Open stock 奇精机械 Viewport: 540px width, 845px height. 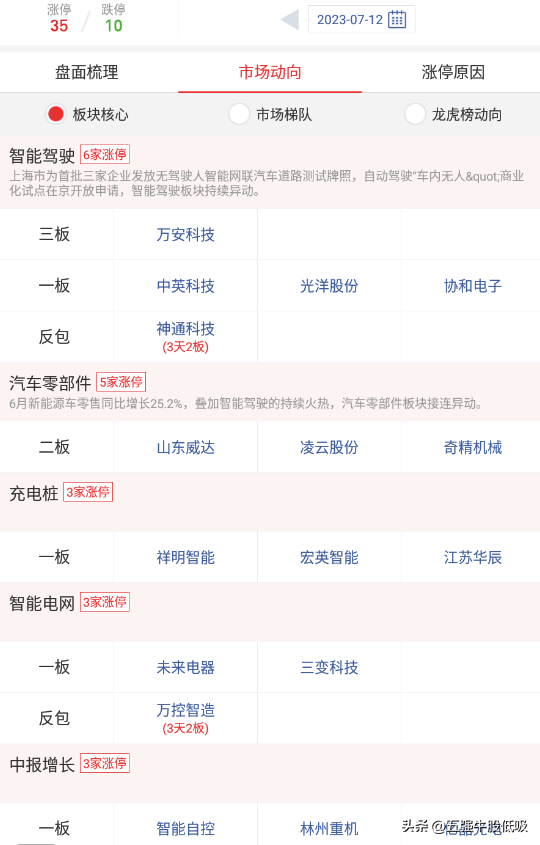473,447
